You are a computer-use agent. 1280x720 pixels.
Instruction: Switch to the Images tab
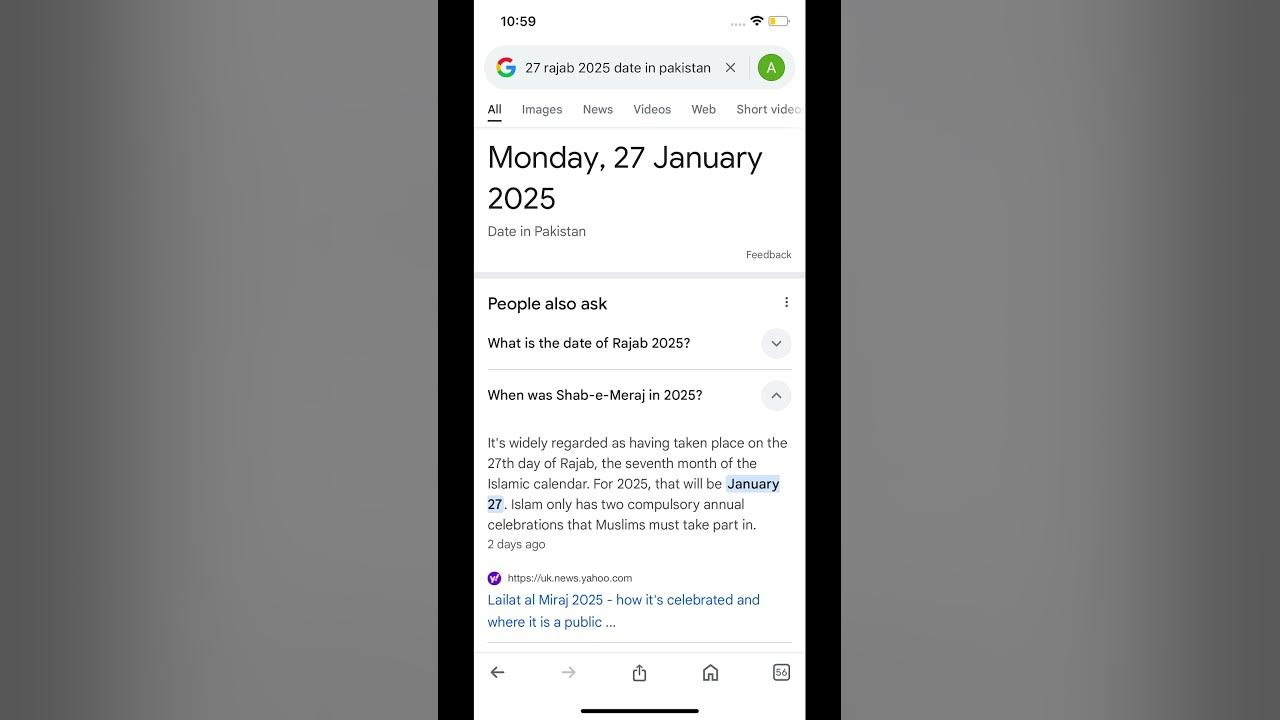[x=542, y=110]
